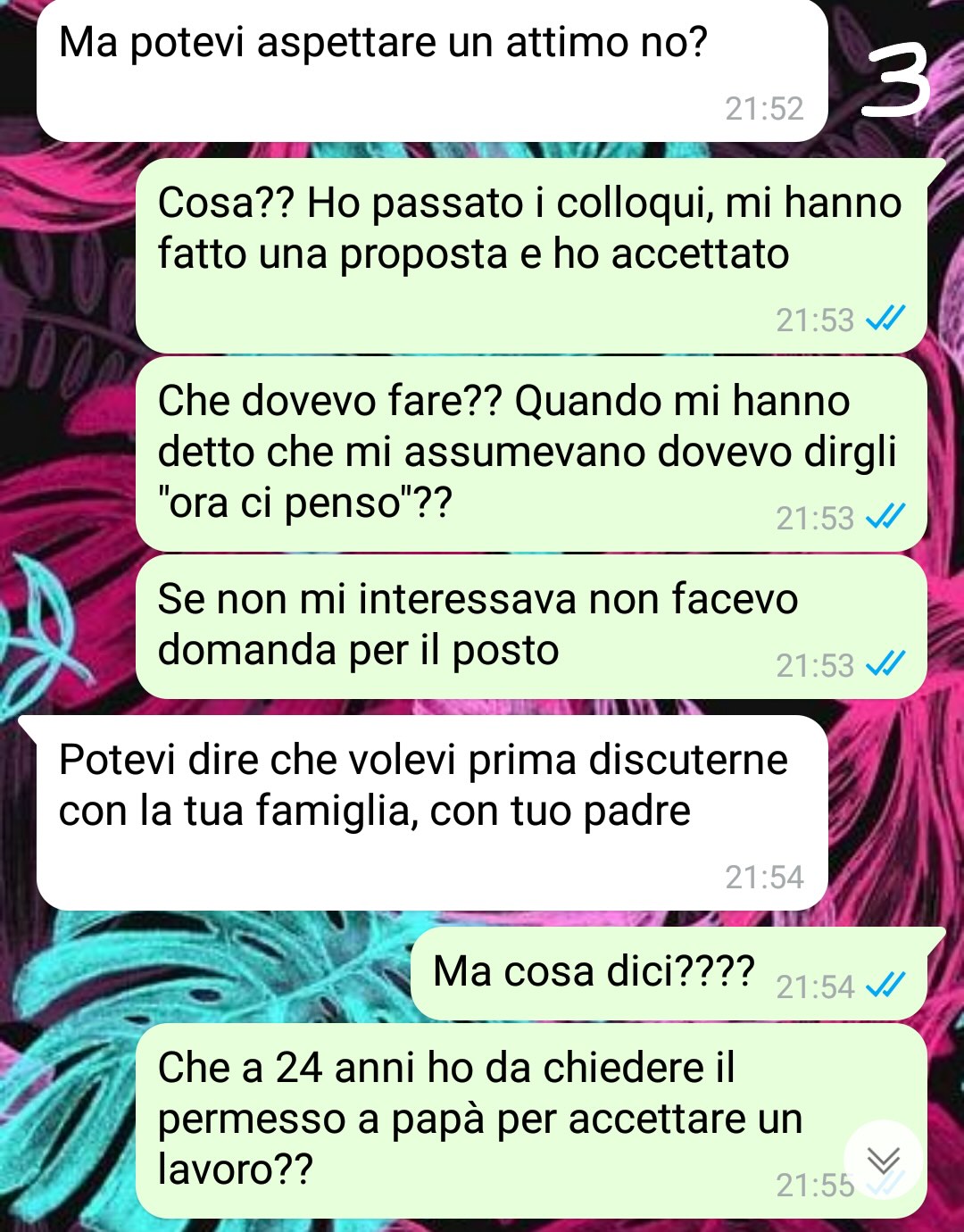The width and height of the screenshot is (964, 1232).
Task: Jump to latest messages with the down-arrow button
Action: [883, 1160]
